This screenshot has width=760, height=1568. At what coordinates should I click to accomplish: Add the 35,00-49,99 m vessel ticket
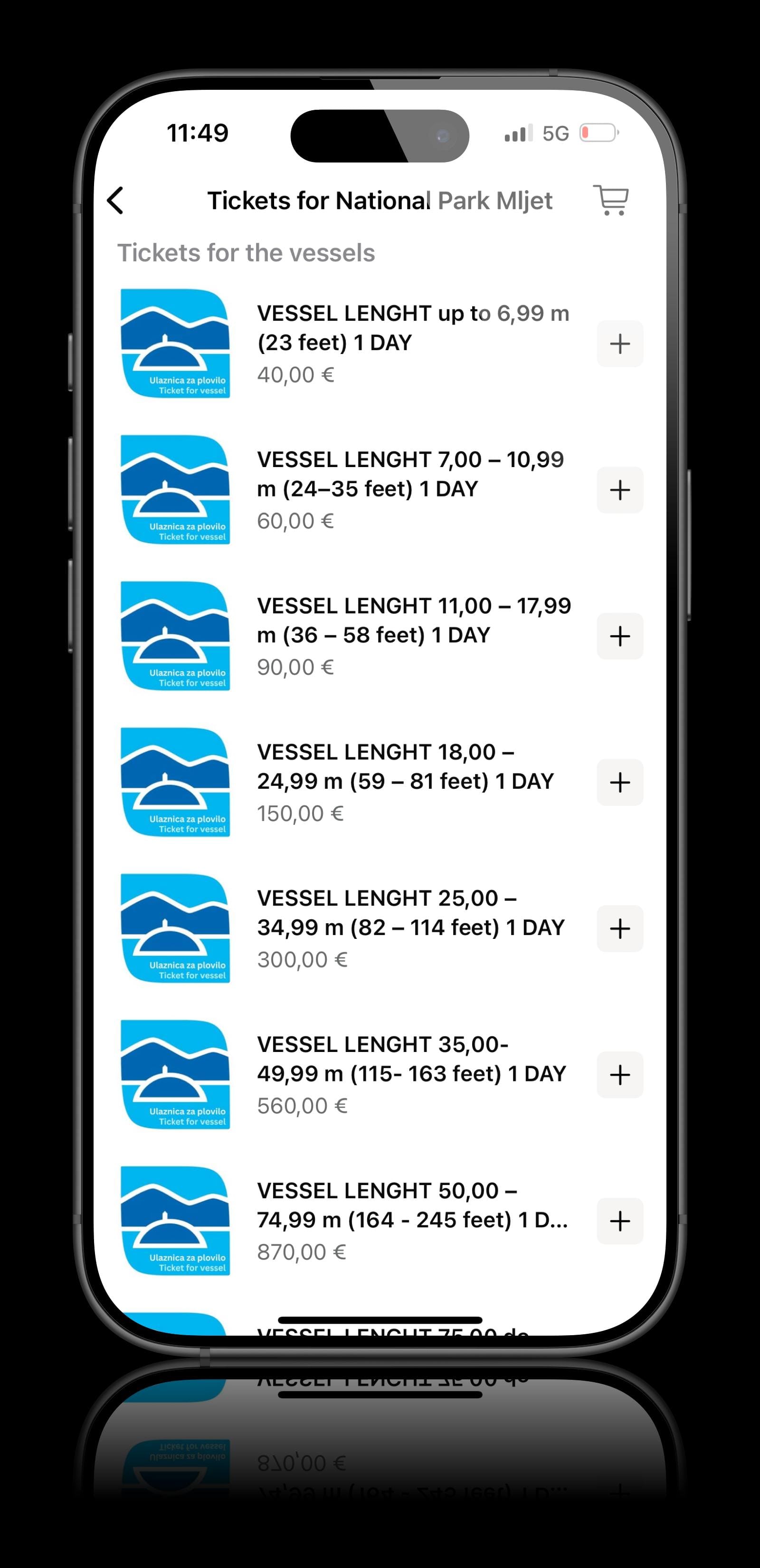click(619, 1074)
